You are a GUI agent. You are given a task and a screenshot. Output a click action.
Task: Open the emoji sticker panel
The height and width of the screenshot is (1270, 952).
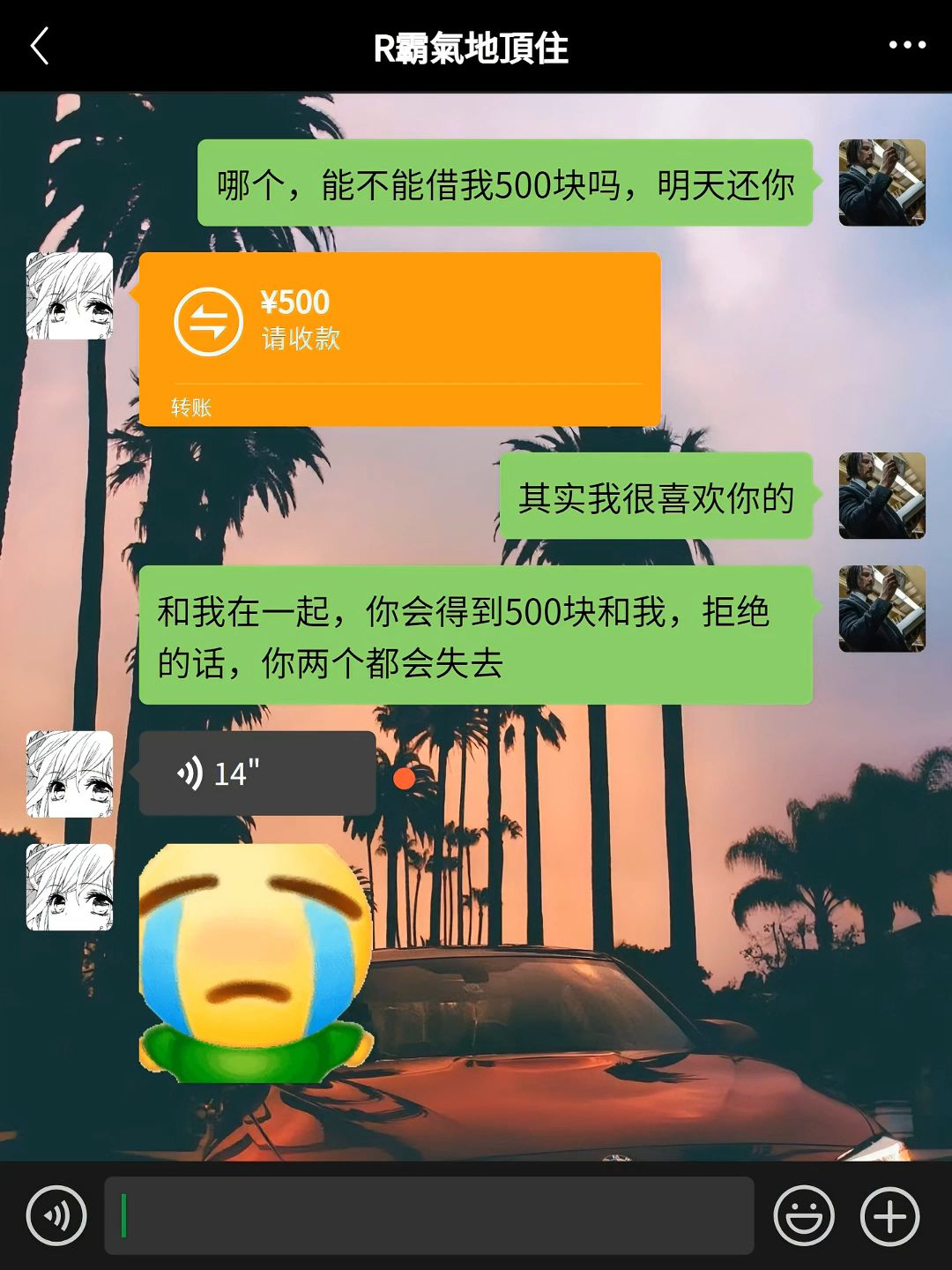pos(803,1216)
